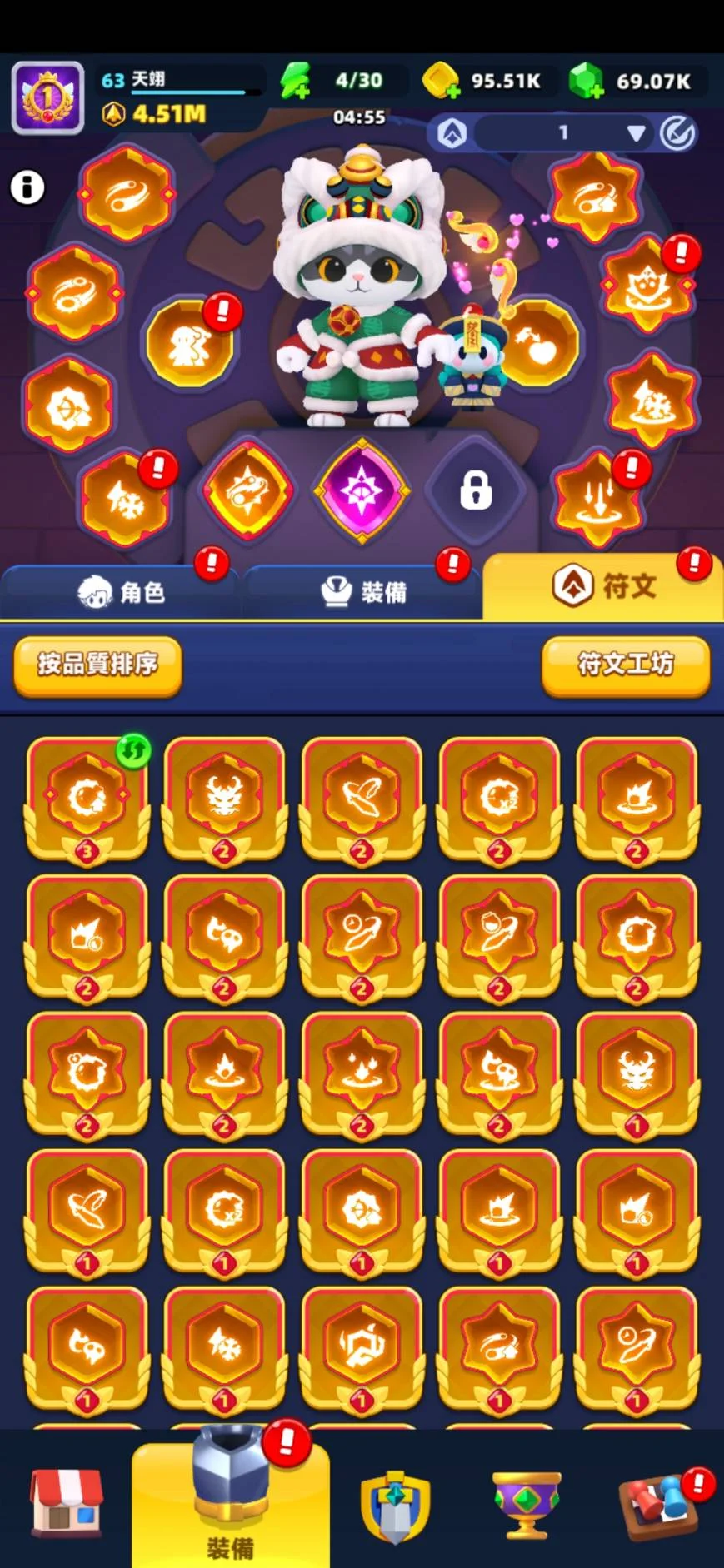Switch to the 裝備 top tab
Screen dimensions: 724x1568
363,592
